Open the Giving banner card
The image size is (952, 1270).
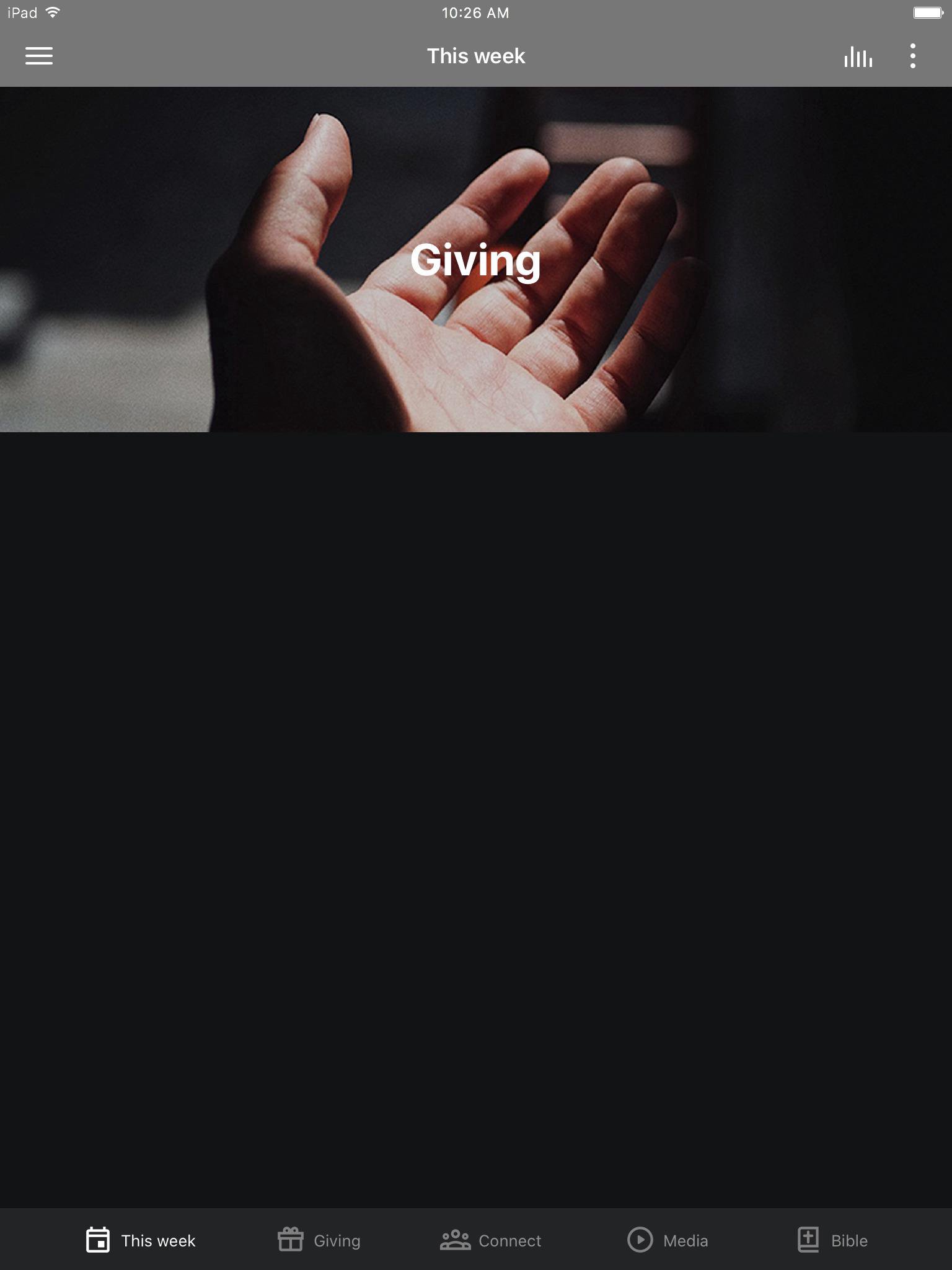coord(475,259)
